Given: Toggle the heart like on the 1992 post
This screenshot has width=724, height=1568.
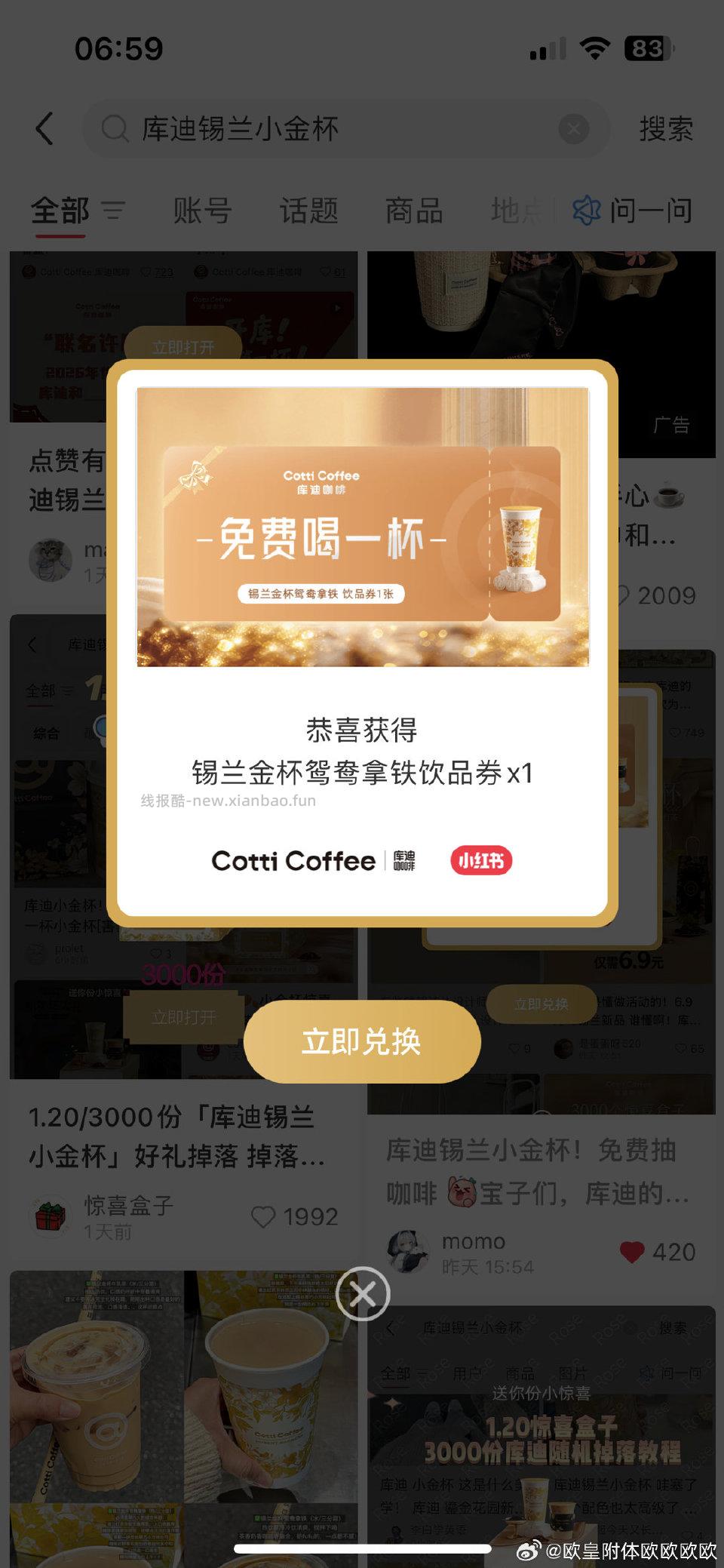Looking at the screenshot, I should coord(264,1216).
